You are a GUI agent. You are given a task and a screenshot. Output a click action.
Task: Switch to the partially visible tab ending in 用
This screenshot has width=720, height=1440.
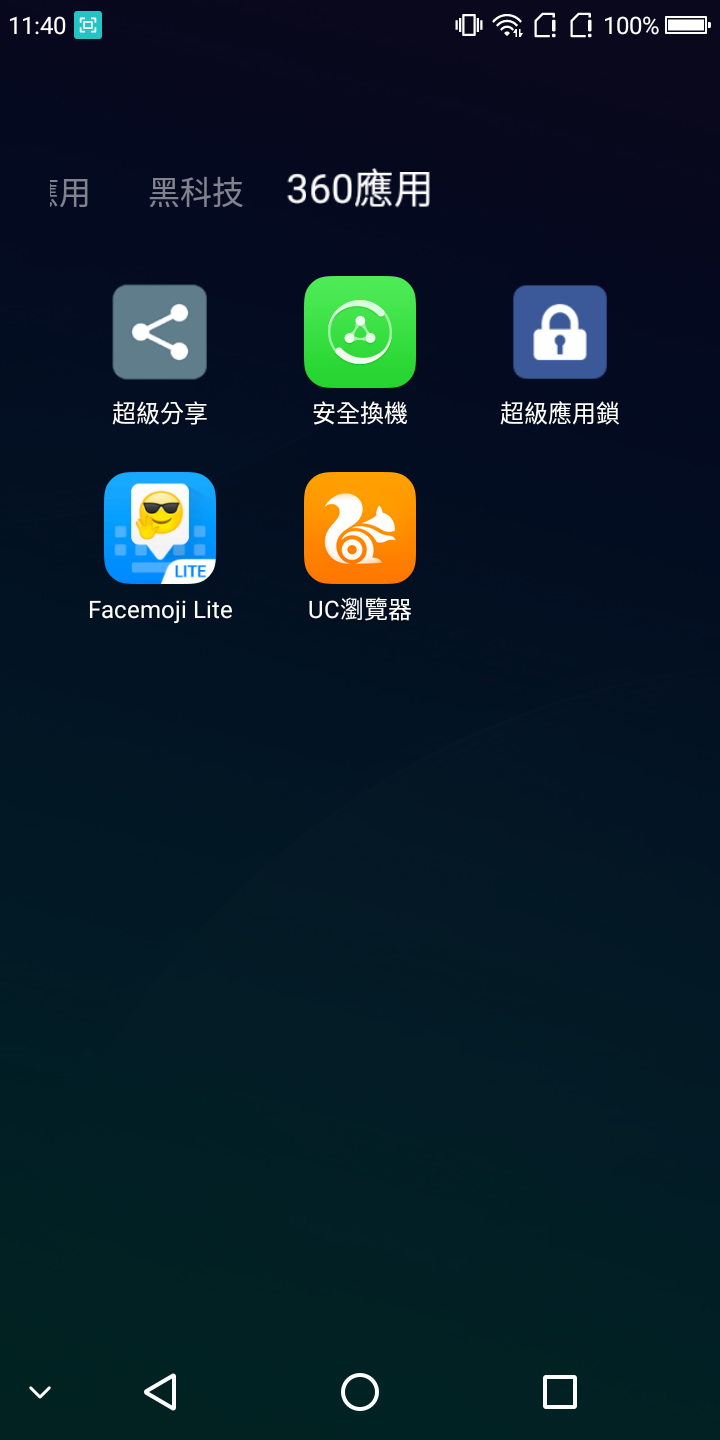point(70,192)
